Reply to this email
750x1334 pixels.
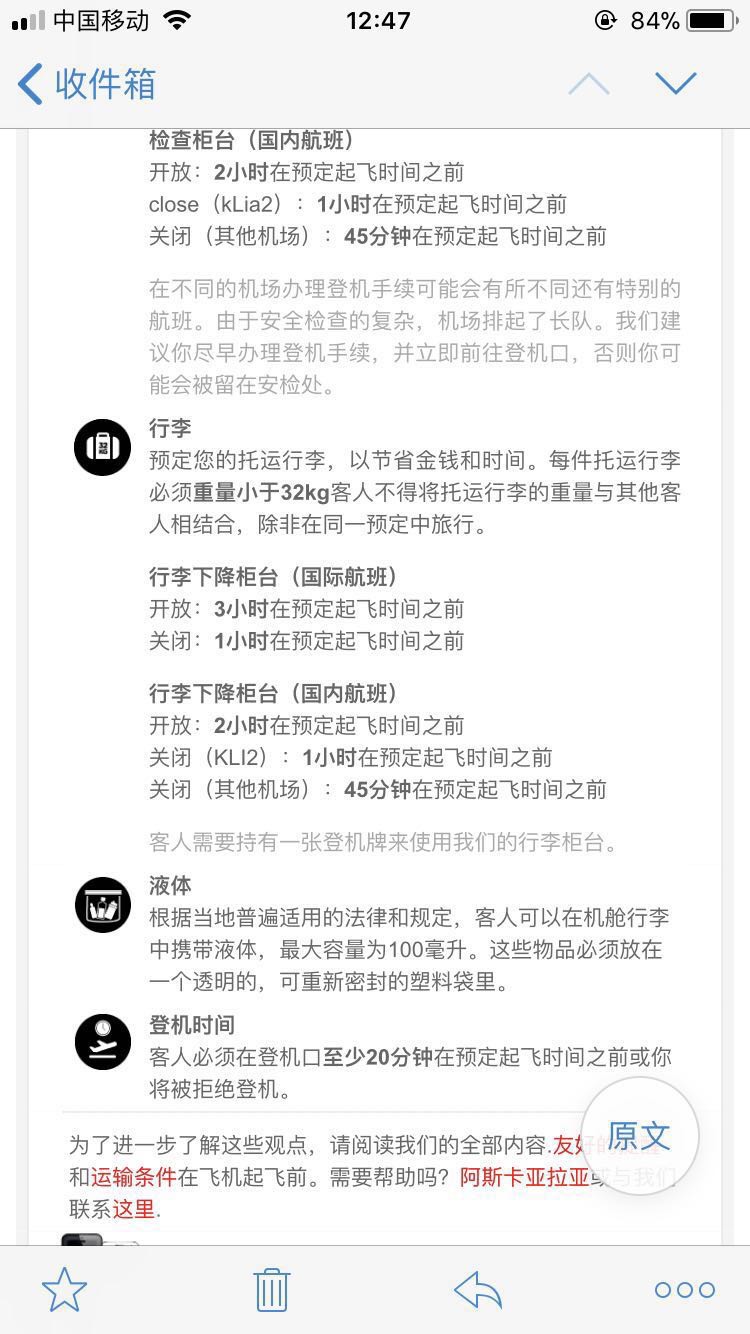pyautogui.click(x=478, y=1290)
